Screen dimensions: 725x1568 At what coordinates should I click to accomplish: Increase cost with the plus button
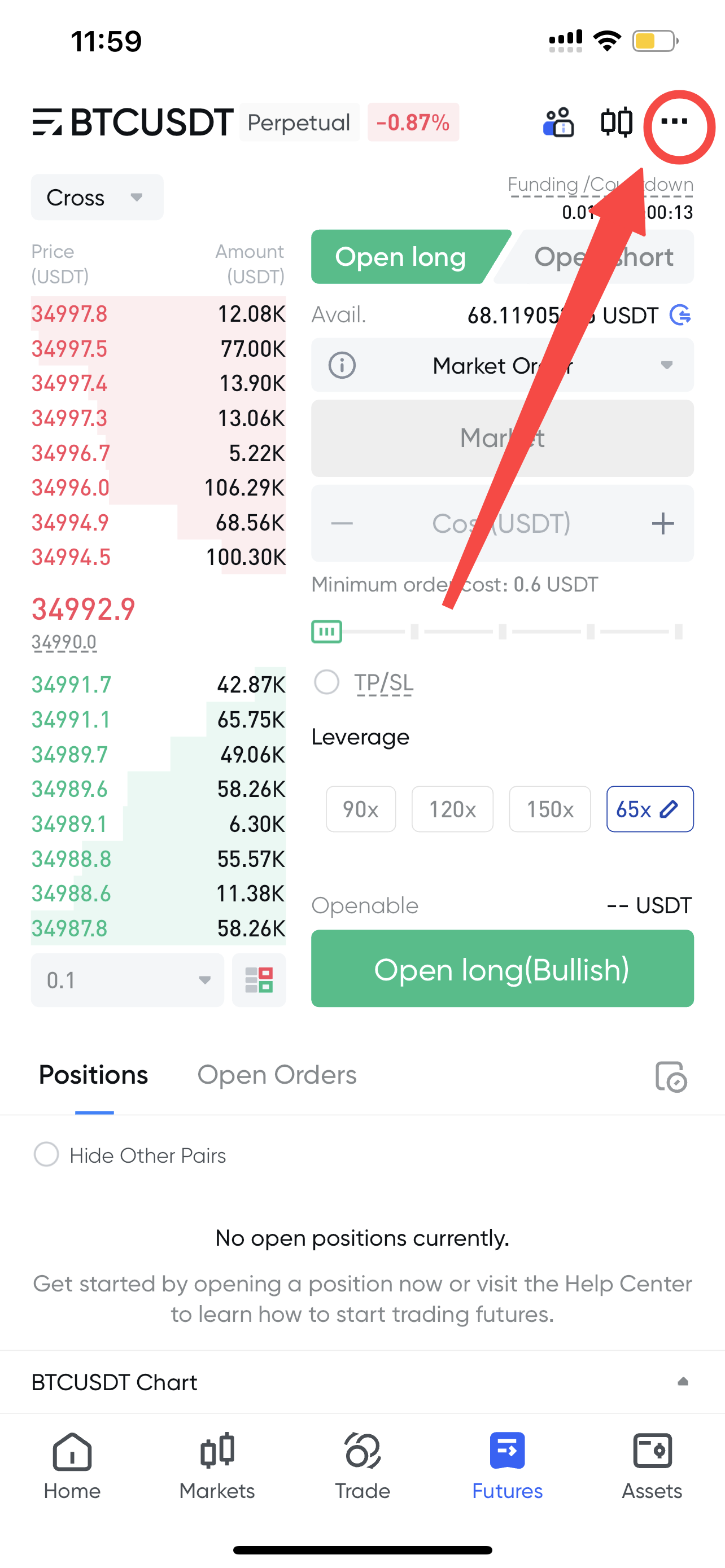[x=663, y=523]
